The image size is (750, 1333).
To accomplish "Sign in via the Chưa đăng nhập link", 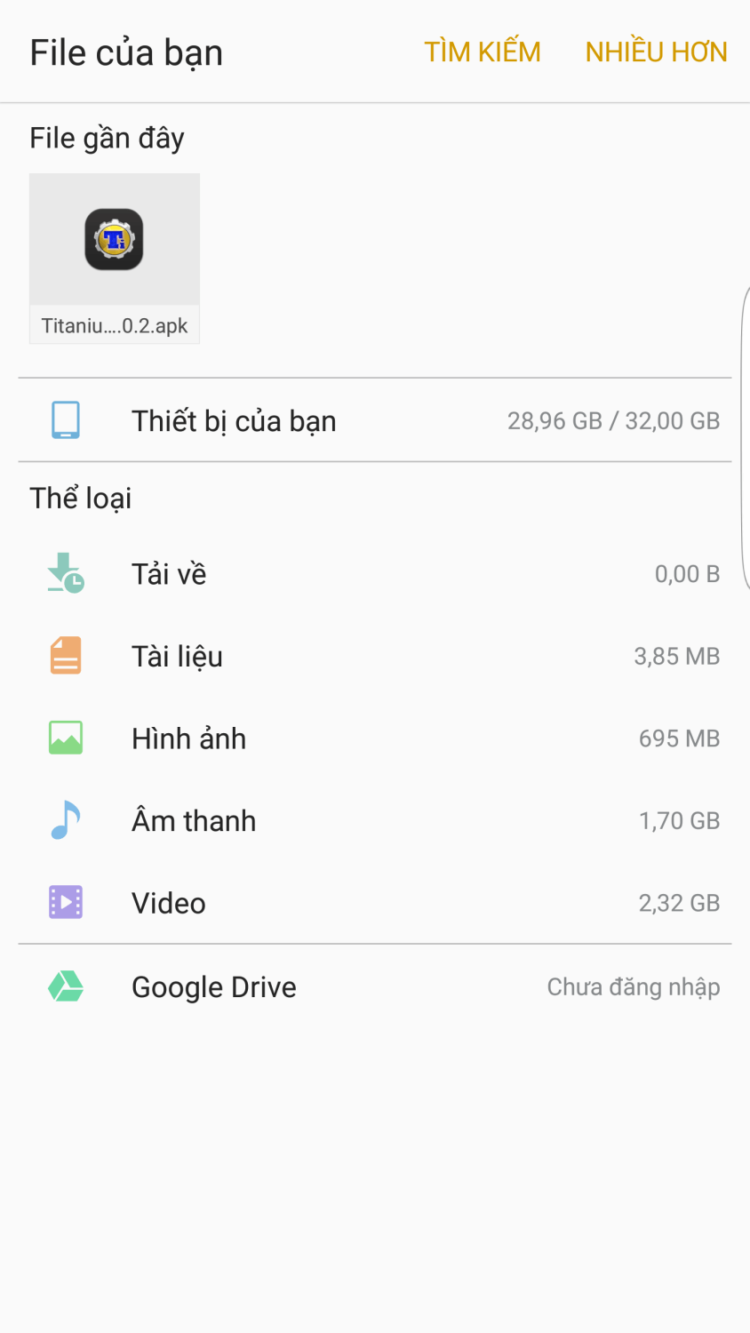I will click(x=632, y=986).
